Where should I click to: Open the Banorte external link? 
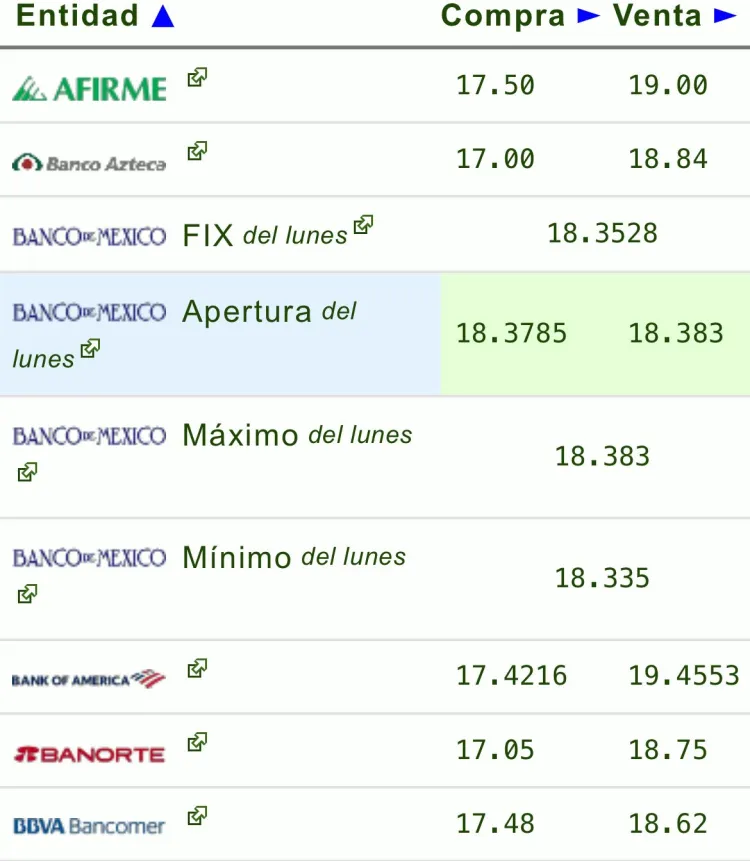197,742
